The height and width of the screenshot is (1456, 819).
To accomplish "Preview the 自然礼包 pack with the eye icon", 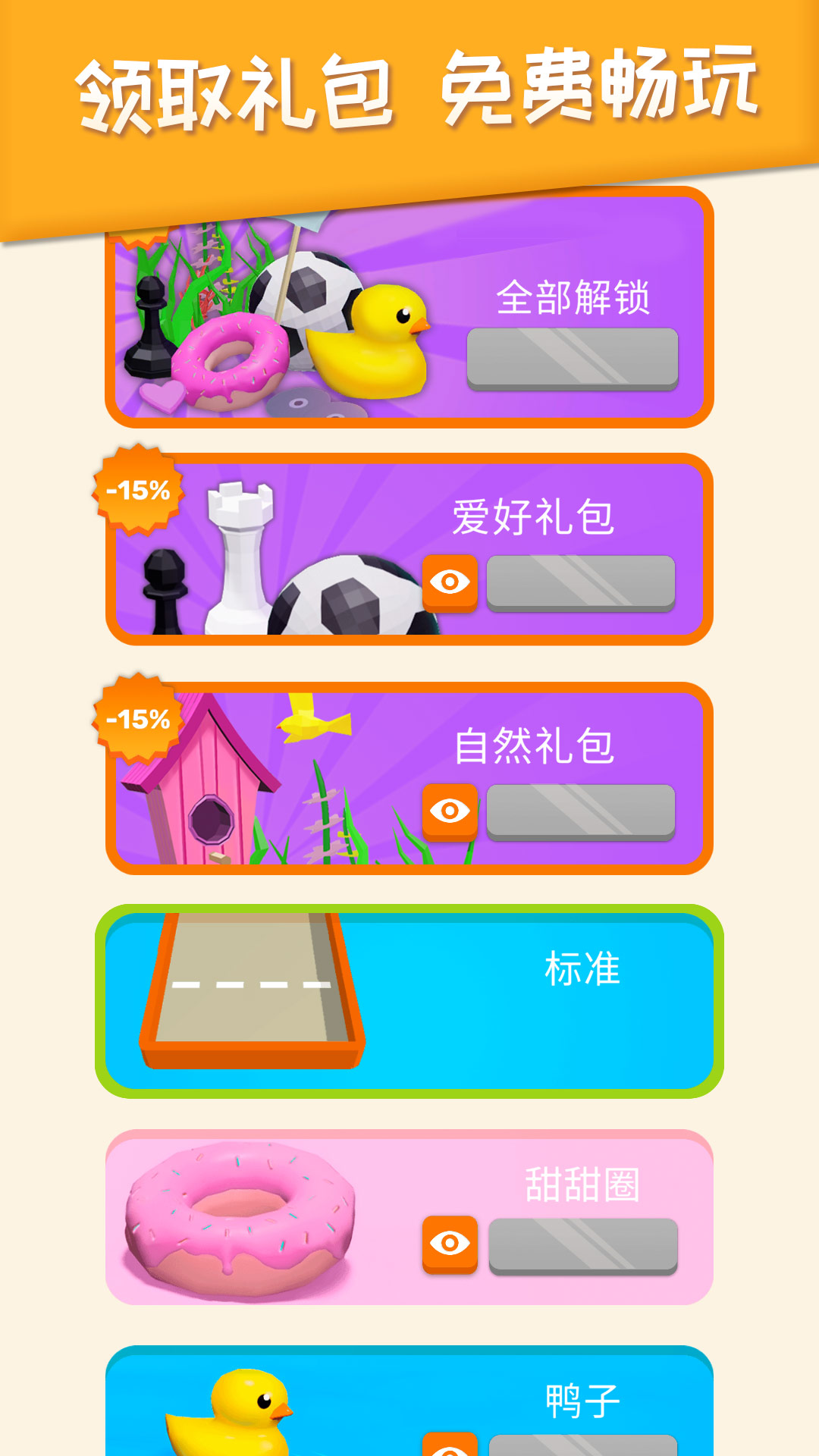I will (x=450, y=811).
